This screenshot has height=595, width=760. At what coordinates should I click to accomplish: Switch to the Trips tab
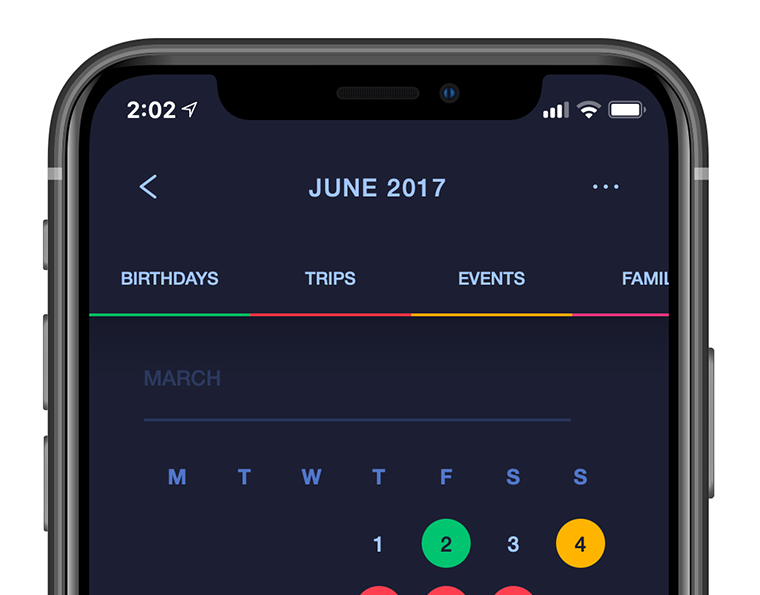tap(330, 279)
